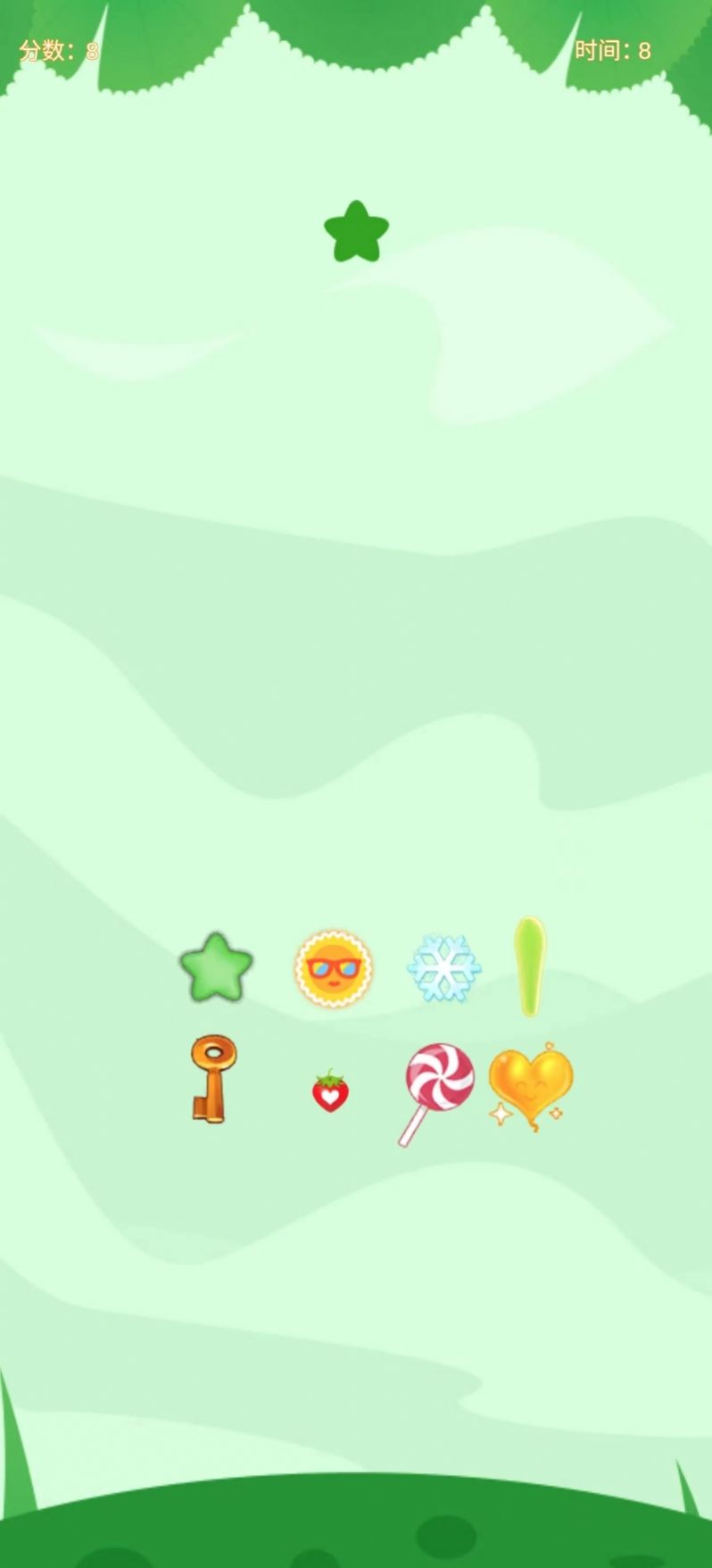712x1568 pixels.
Task: Select the orange key icon
Action: pos(212,1078)
